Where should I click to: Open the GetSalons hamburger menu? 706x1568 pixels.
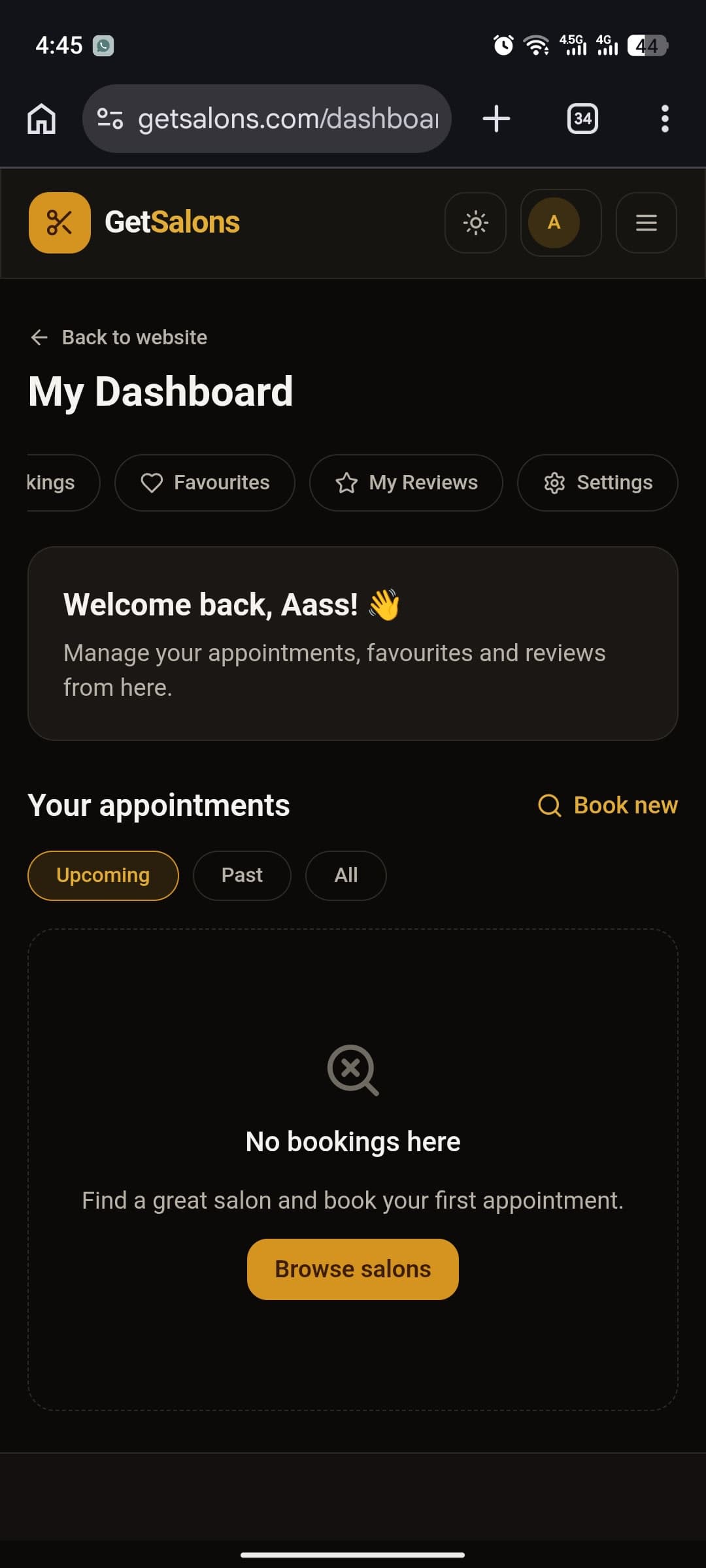click(x=646, y=223)
